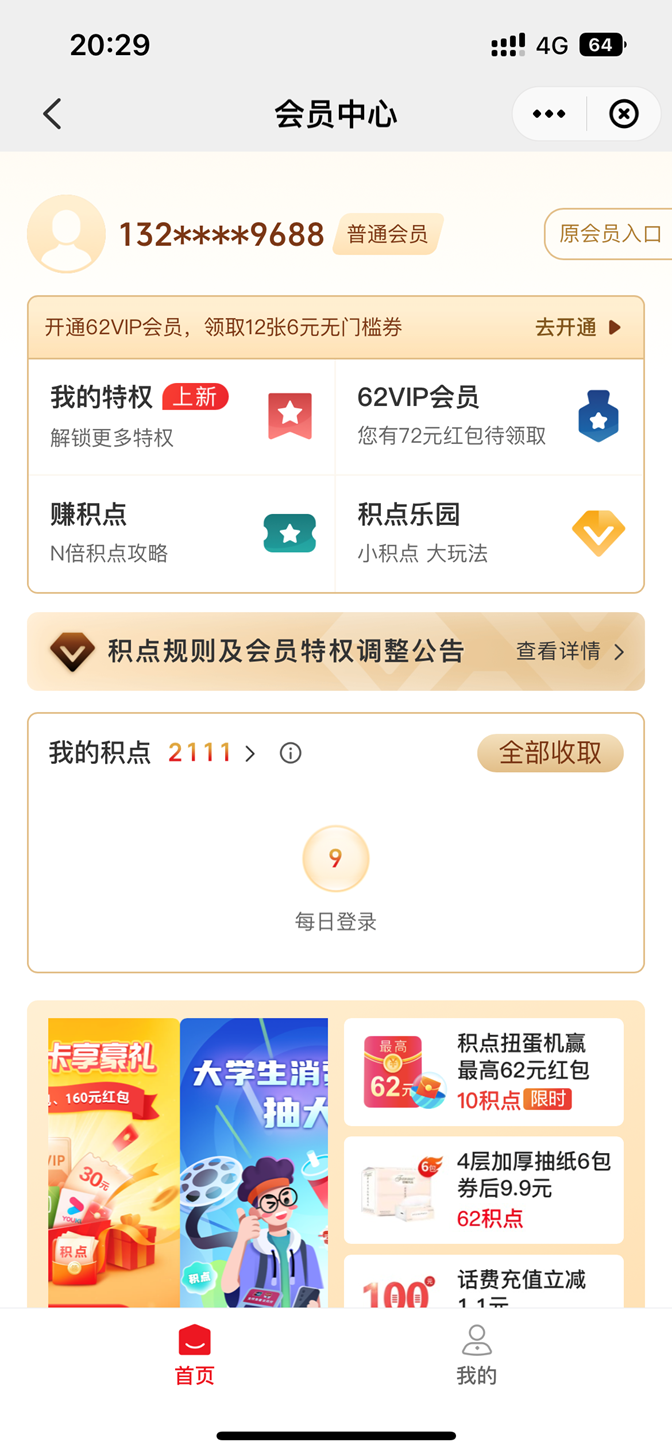Show the 积点 info icon
Image resolution: width=672 pixels, height=1454 pixels.
point(290,753)
